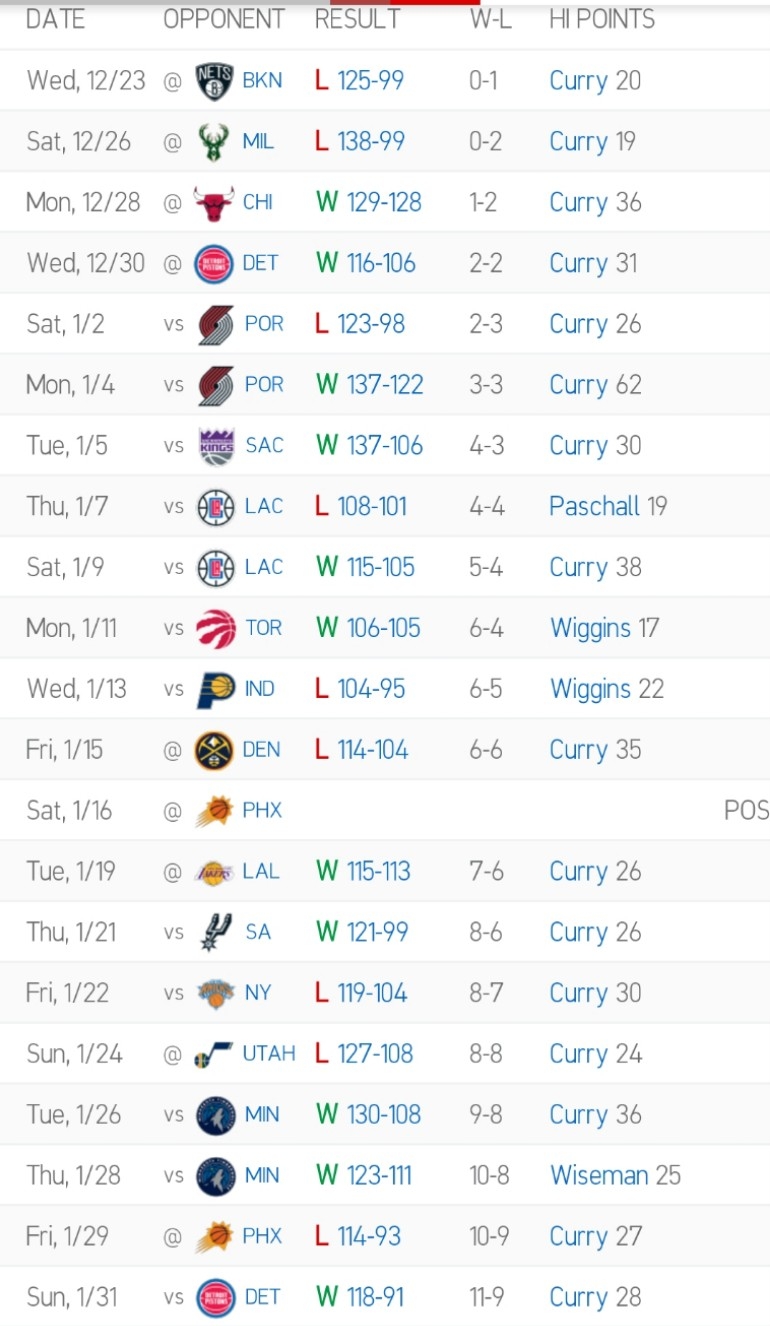The image size is (770, 1326).
Task: Open the DET team link for 12/30
Action: tap(260, 263)
